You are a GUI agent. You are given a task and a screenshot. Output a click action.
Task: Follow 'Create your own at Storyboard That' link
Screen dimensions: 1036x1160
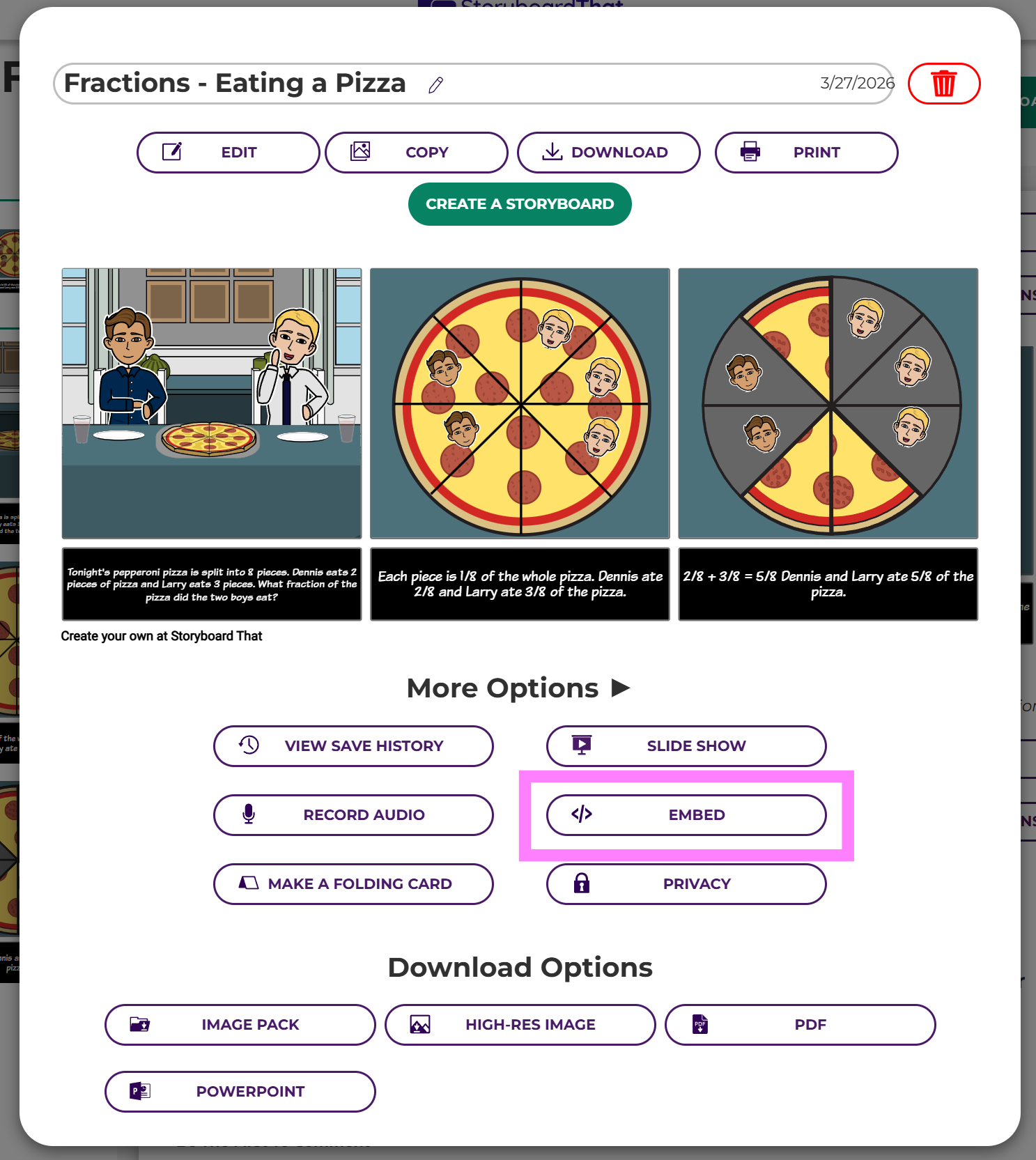pyautogui.click(x=162, y=636)
